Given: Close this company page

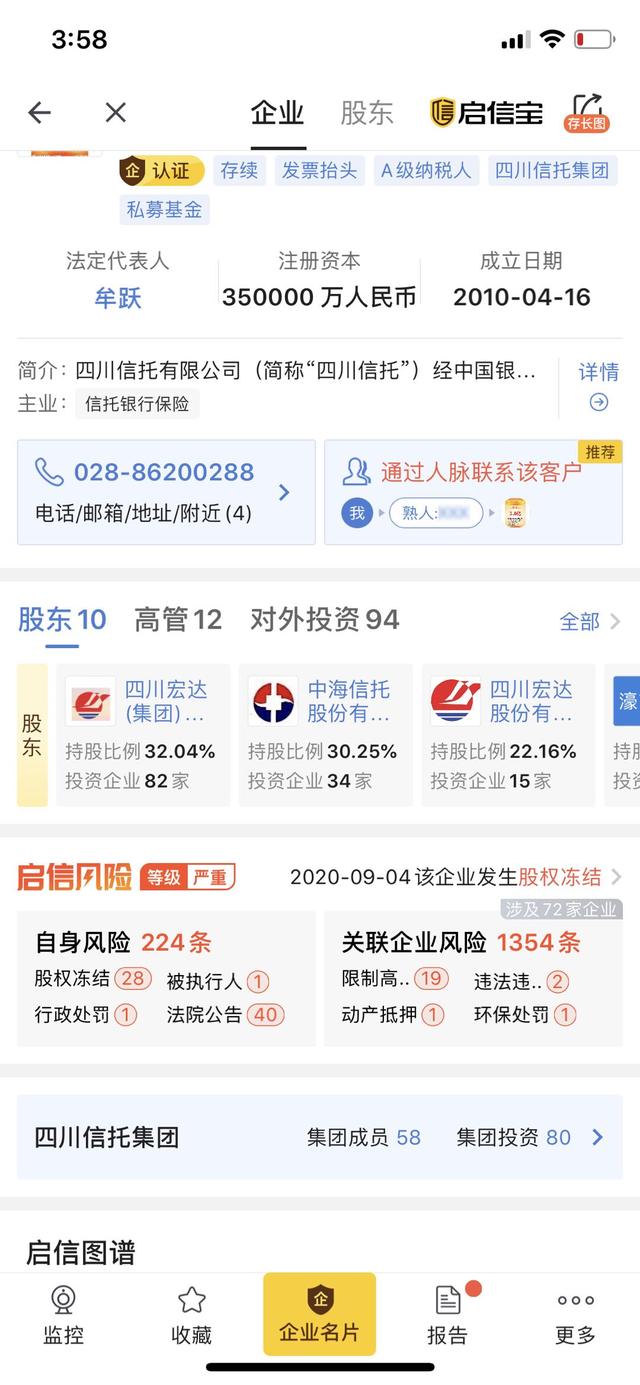Looking at the screenshot, I should click(x=116, y=113).
